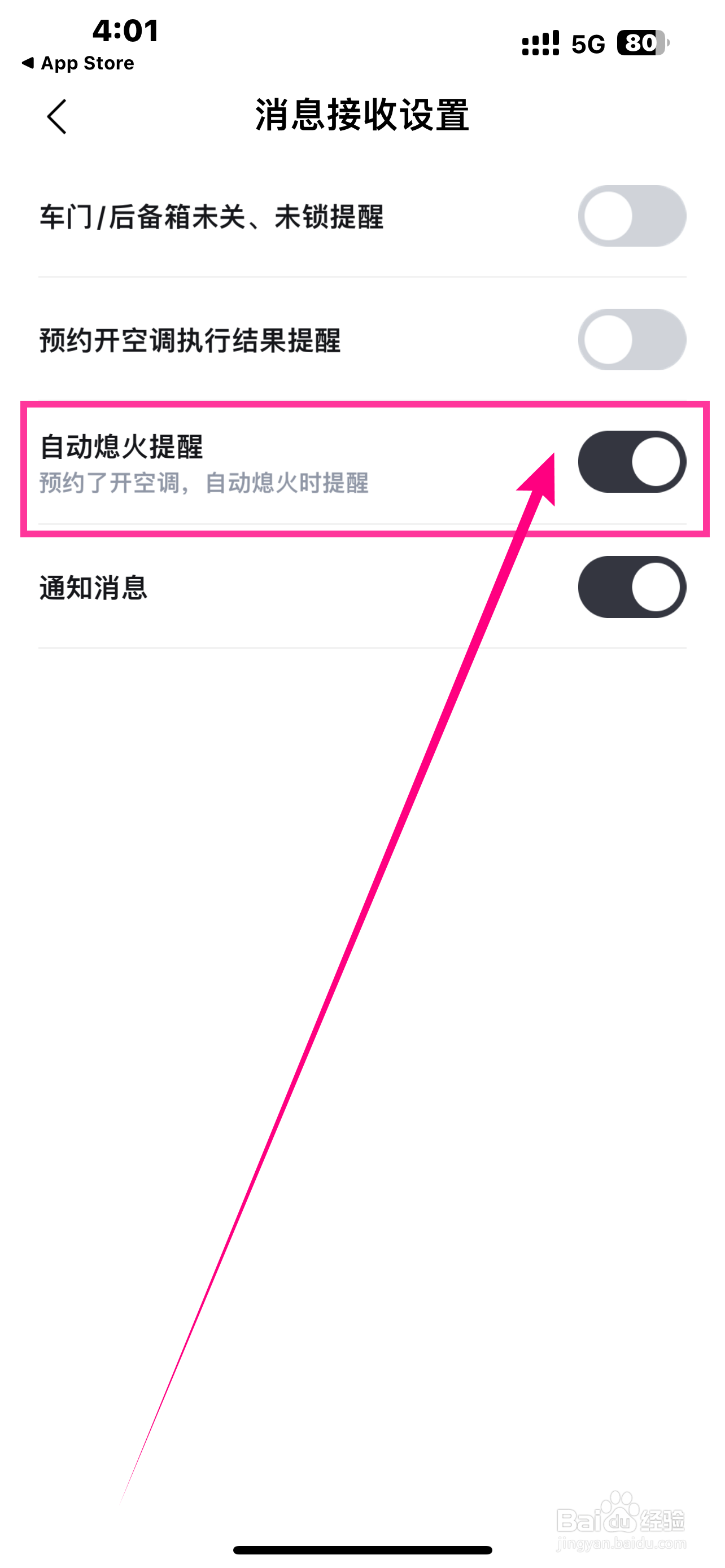Tap the home indicator bar at bottom

pos(362,1550)
